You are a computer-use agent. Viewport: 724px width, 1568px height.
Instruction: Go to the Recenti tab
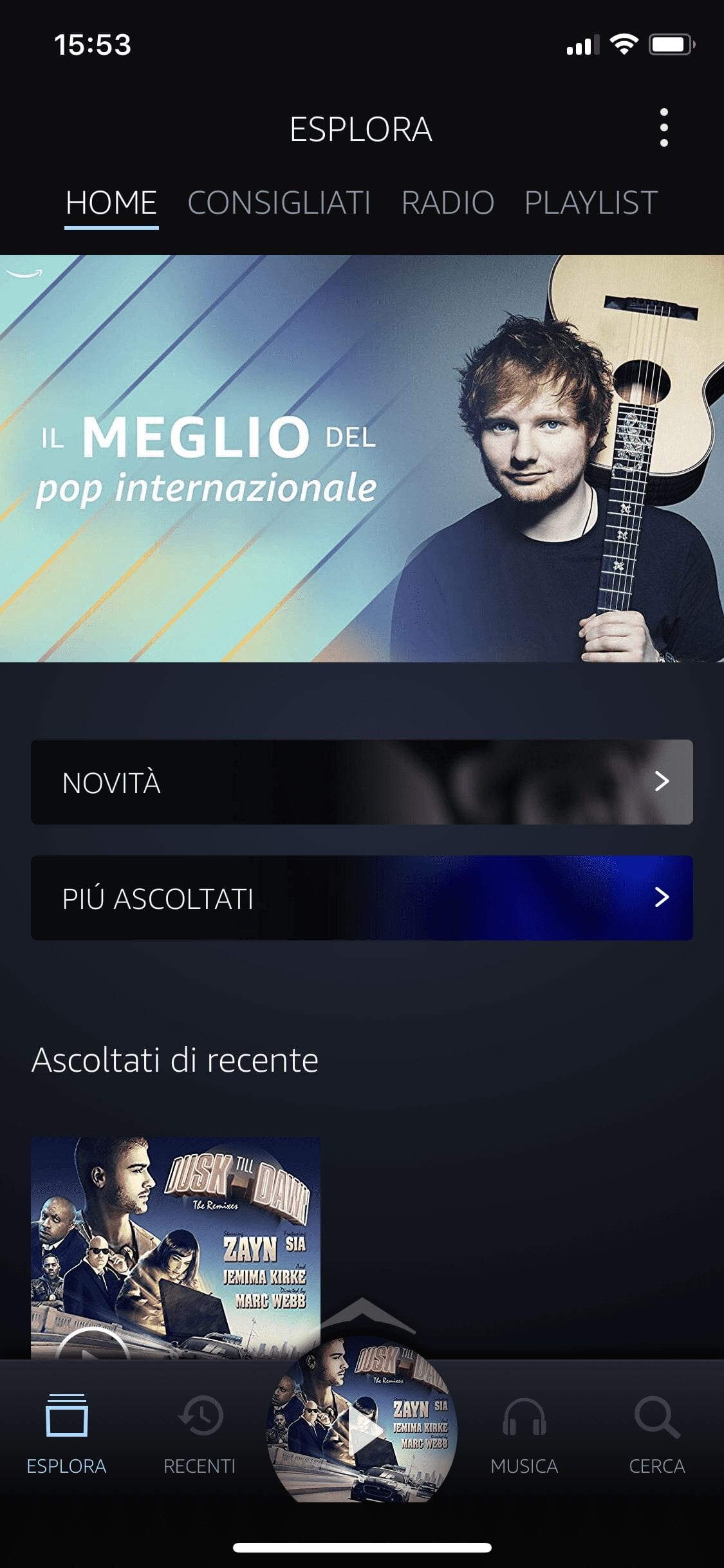[200, 1433]
